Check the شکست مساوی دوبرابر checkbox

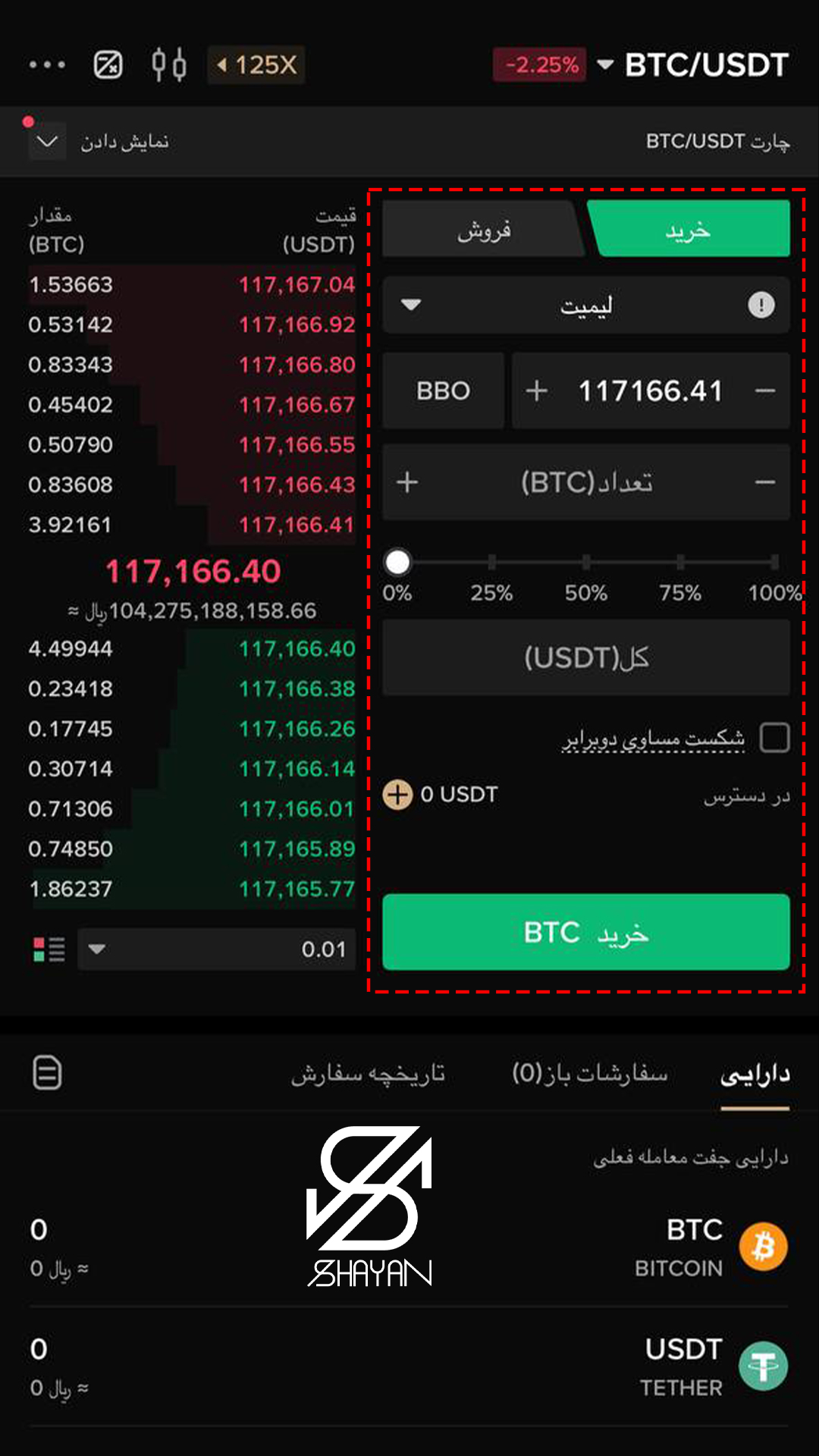point(774,738)
